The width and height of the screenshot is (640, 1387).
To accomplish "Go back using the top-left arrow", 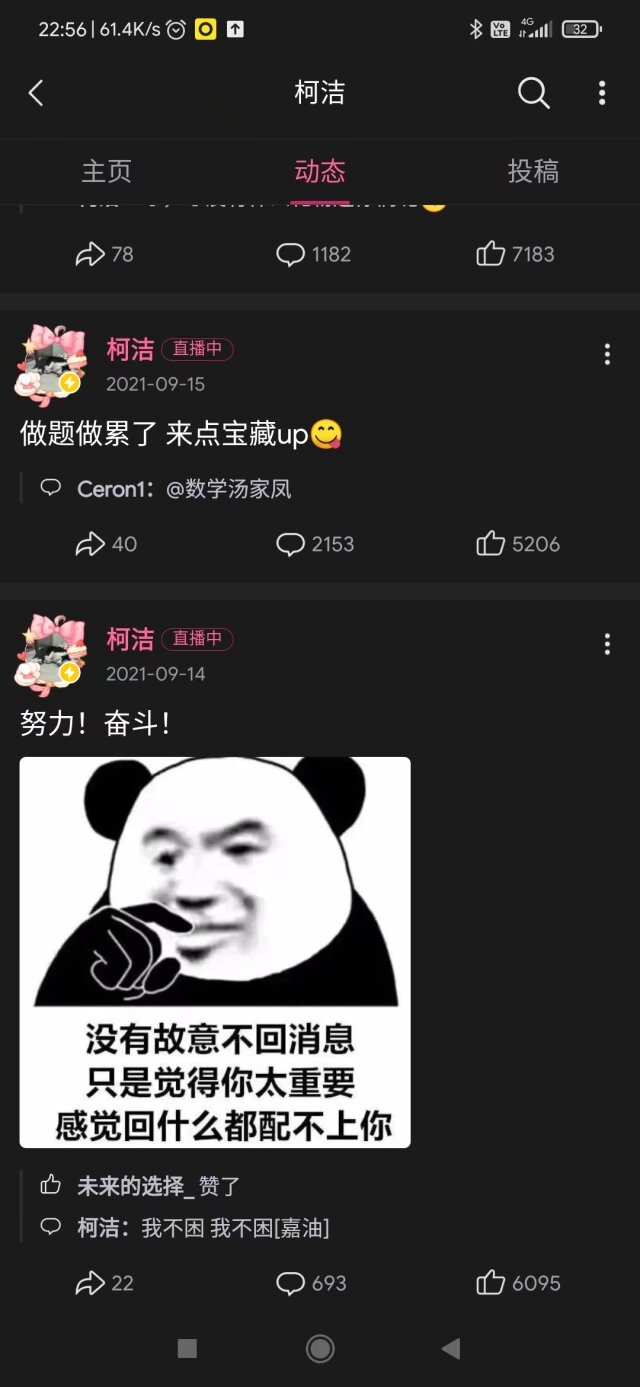I will coord(36,93).
